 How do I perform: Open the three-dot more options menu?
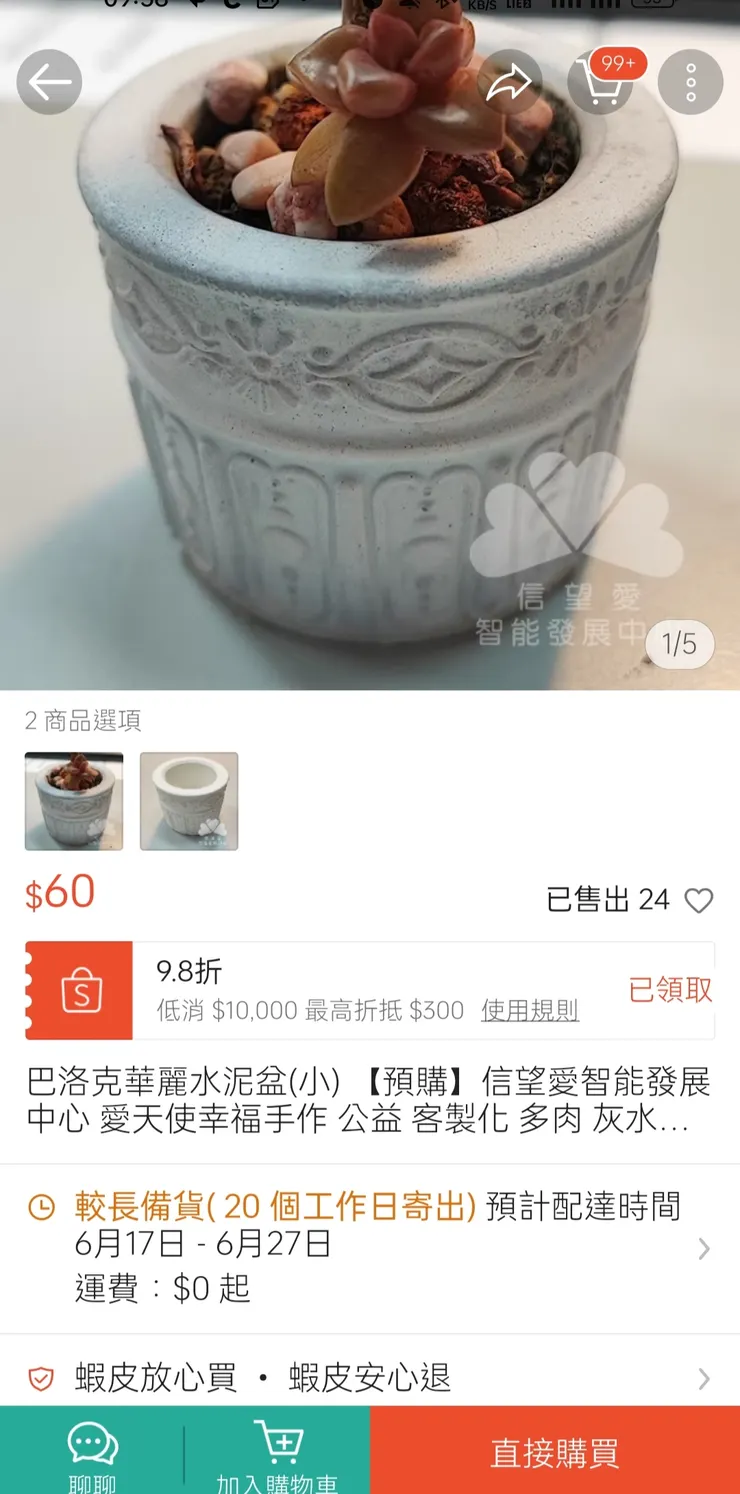[x=690, y=81]
